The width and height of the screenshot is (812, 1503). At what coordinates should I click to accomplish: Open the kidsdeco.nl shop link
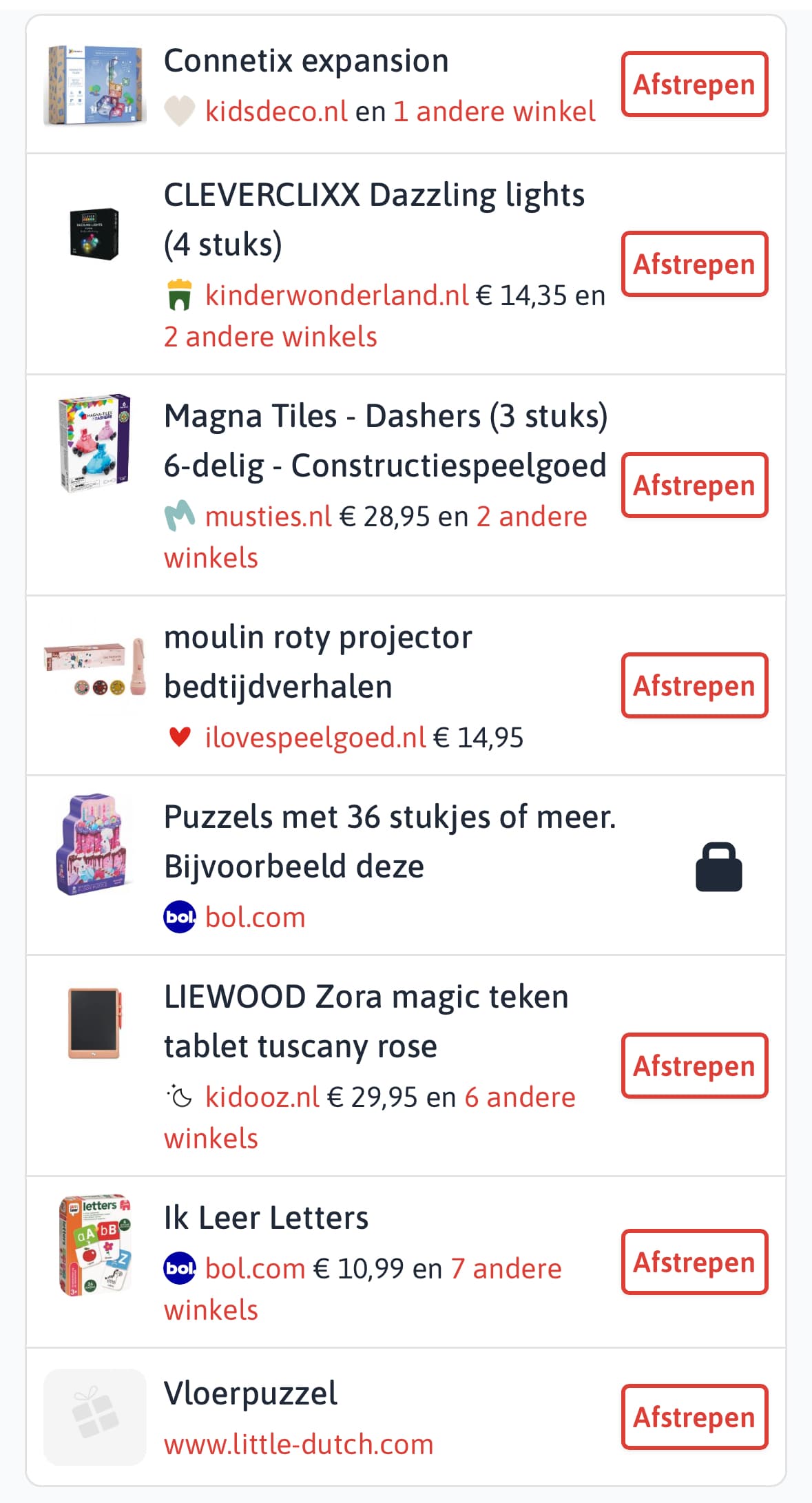click(x=275, y=112)
